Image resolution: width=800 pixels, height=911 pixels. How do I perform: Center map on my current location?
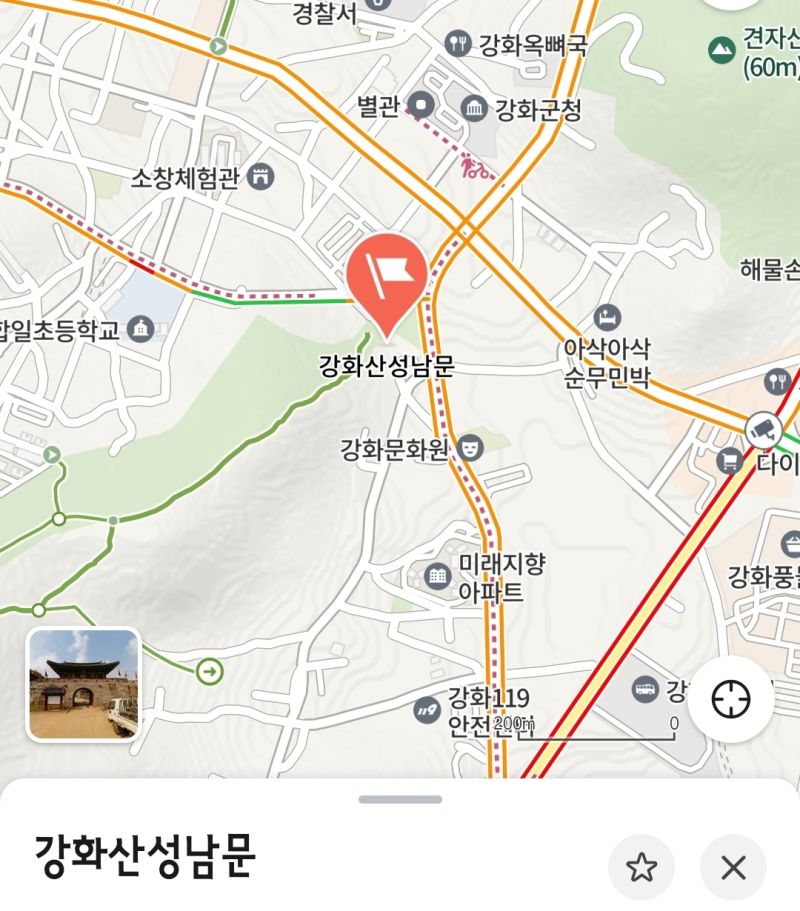tap(731, 699)
